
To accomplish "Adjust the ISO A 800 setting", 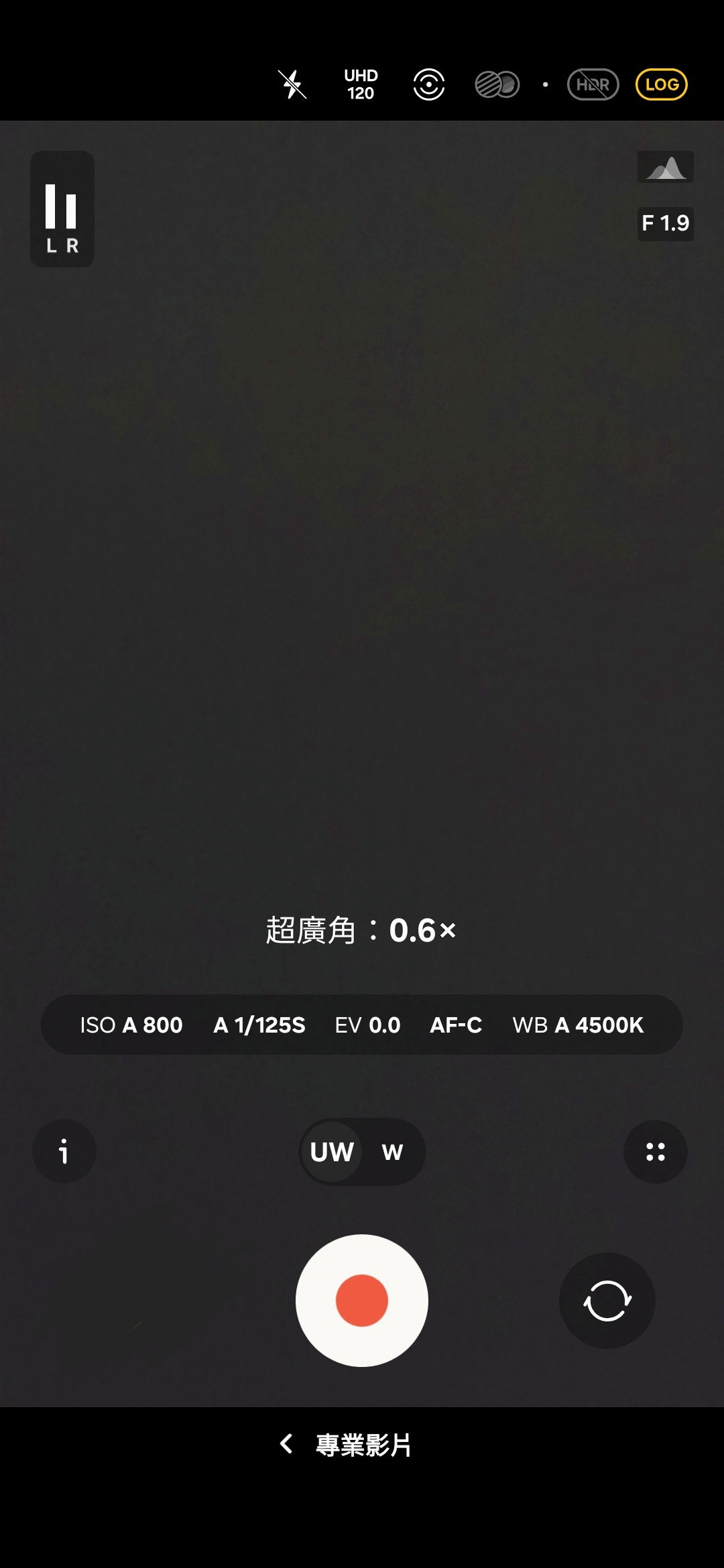I will coord(131,1025).
